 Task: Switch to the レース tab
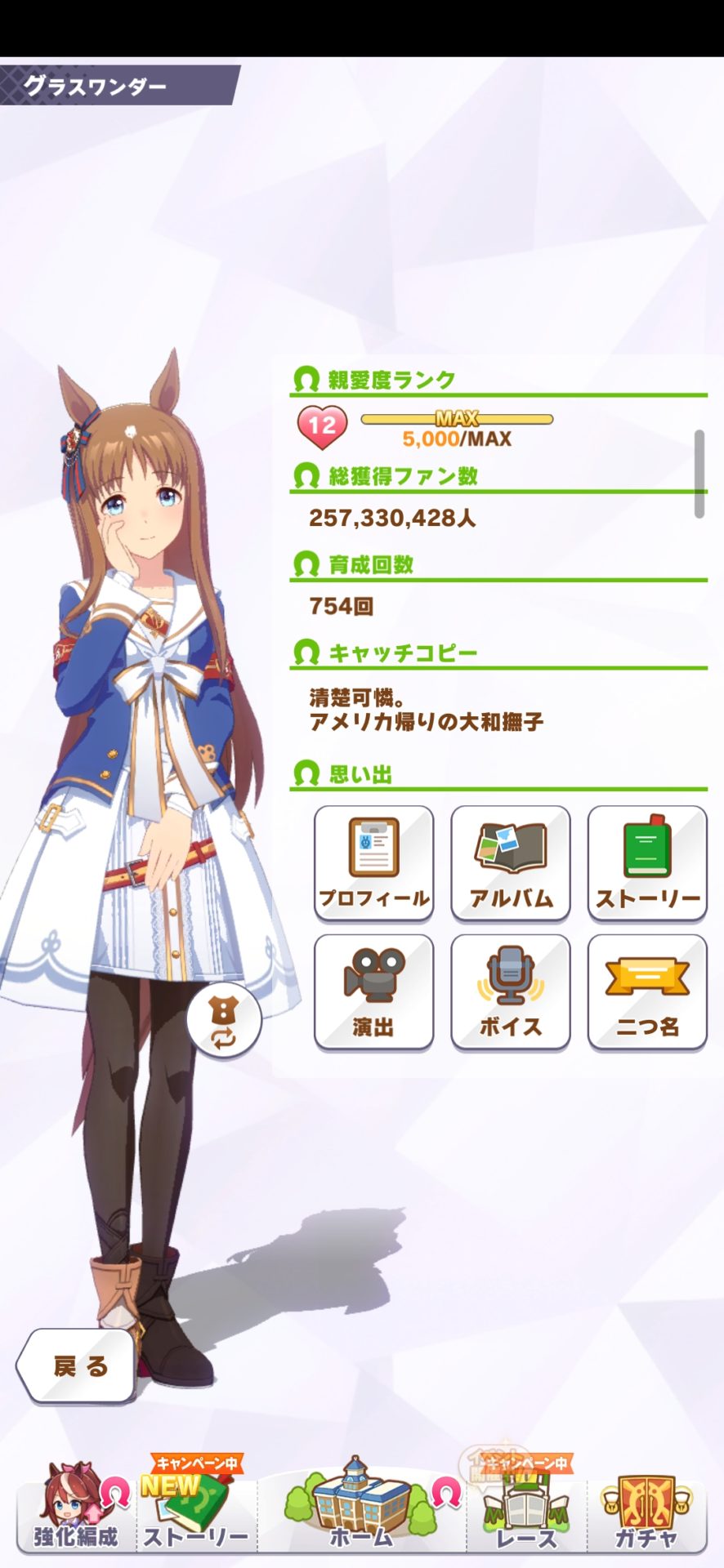click(526, 1509)
